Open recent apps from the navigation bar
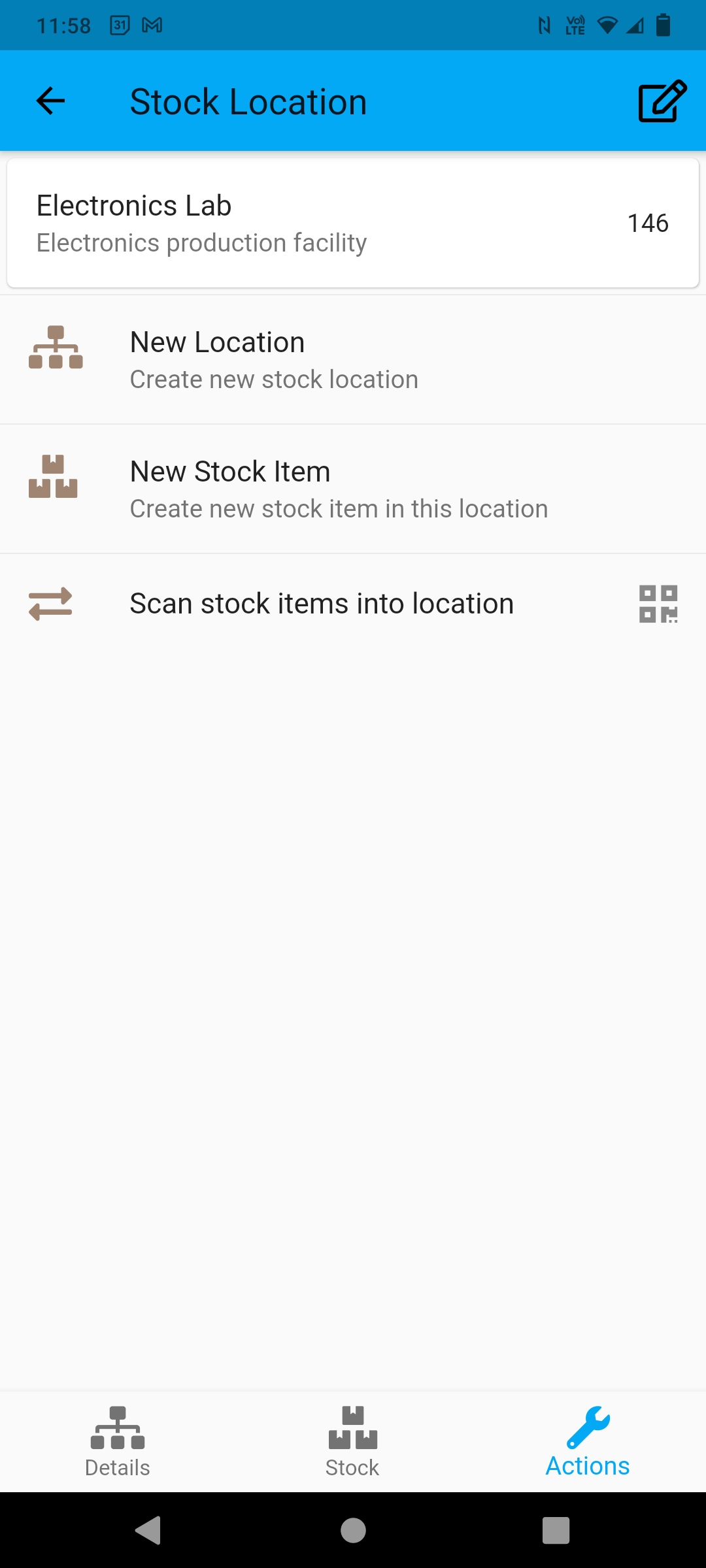706x1568 pixels. [x=556, y=1530]
